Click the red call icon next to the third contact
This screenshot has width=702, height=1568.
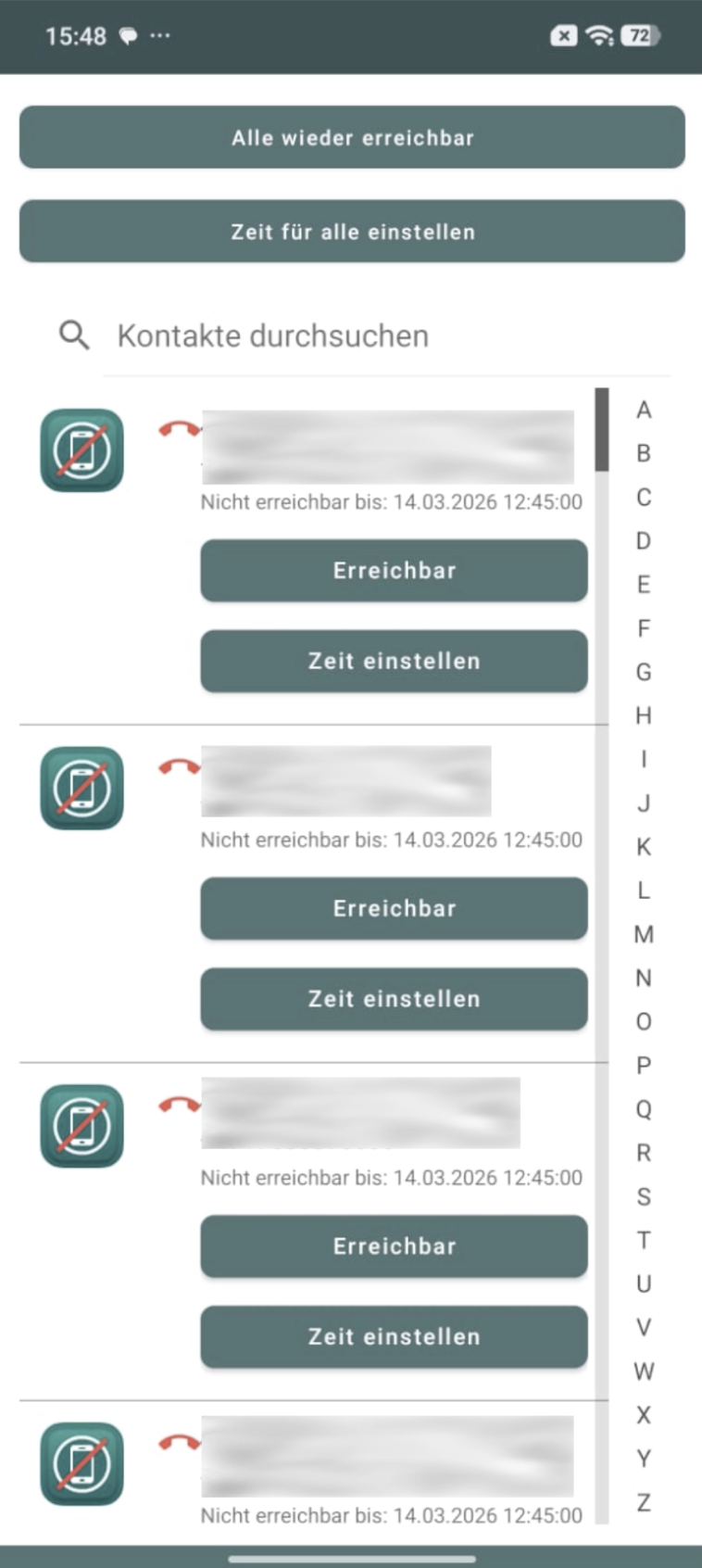[178, 1103]
